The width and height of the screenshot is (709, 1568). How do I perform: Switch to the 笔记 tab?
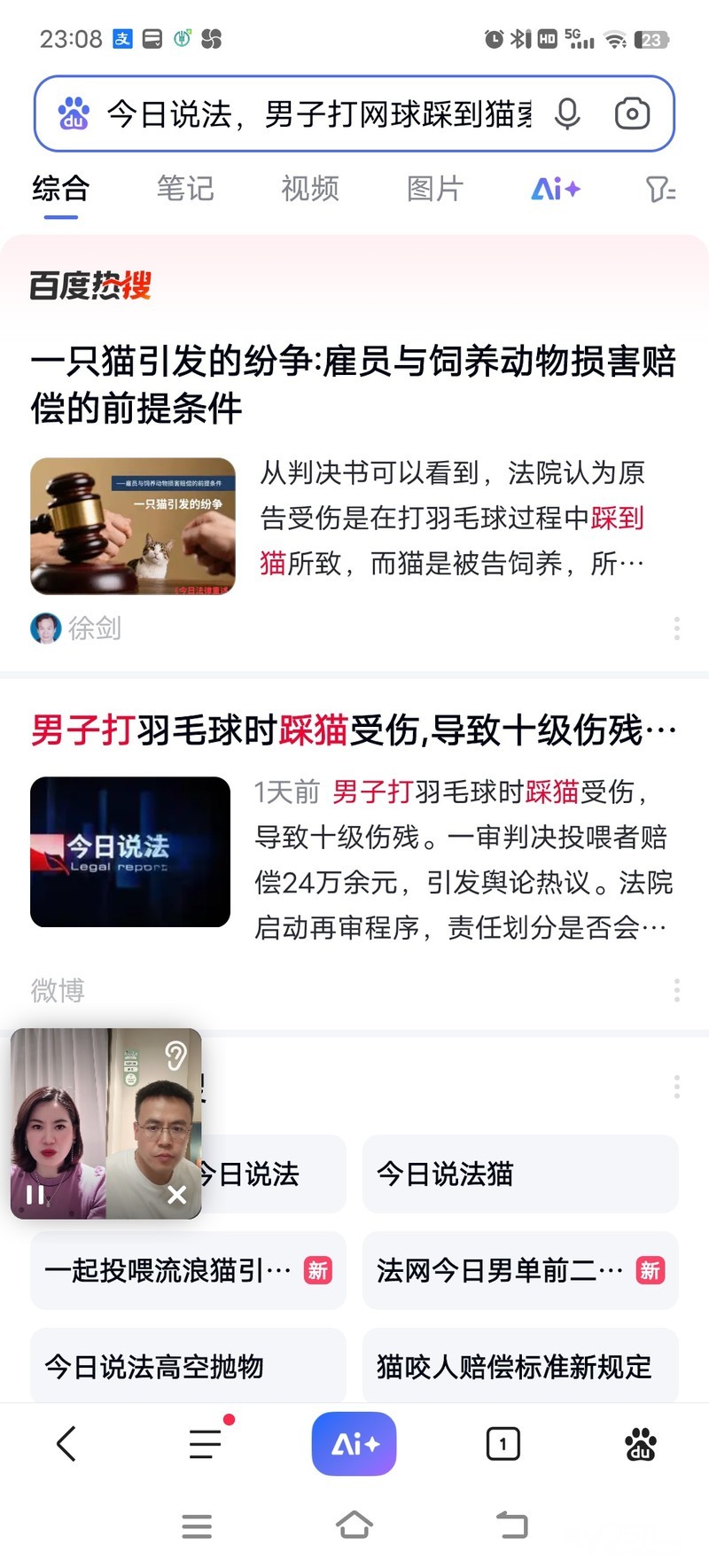click(x=185, y=189)
